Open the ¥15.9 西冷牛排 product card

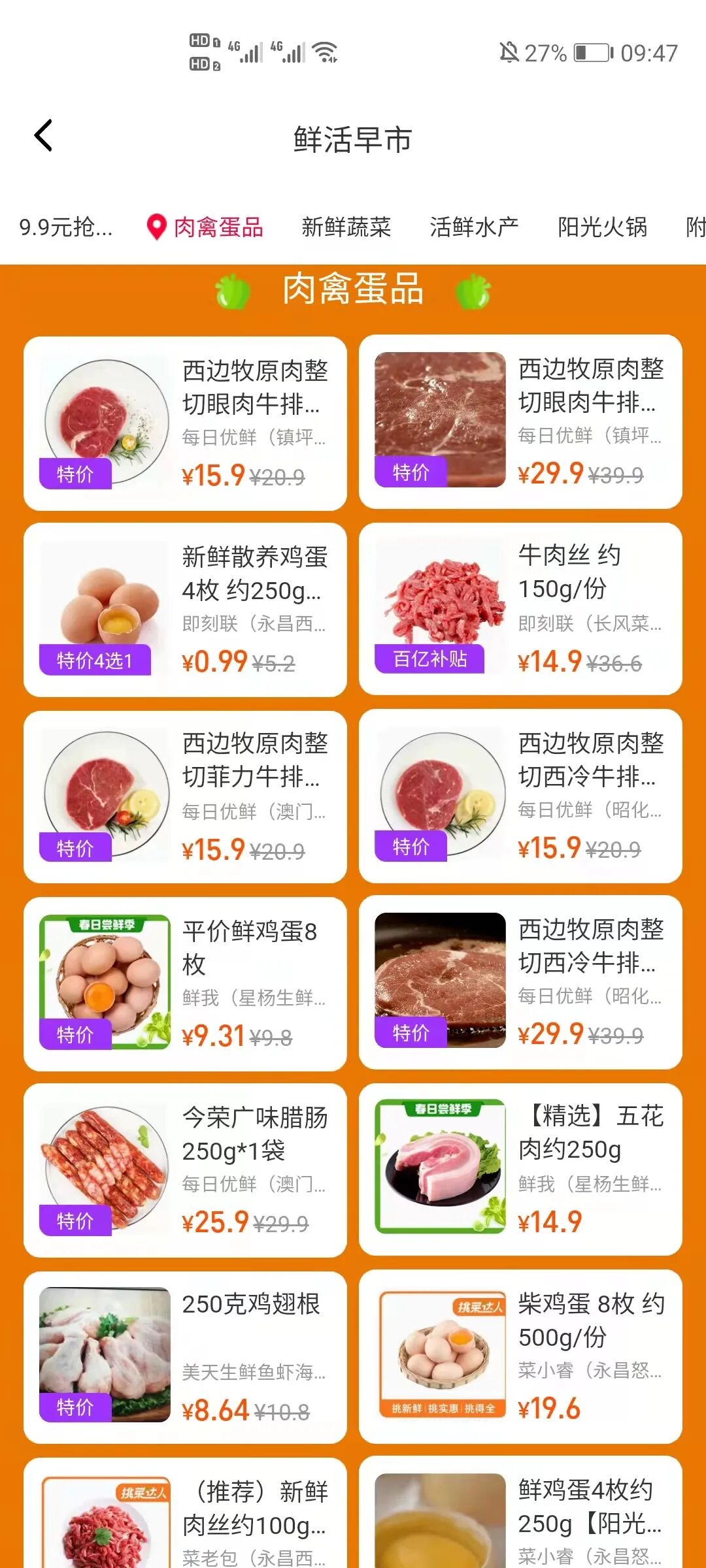tap(520, 796)
